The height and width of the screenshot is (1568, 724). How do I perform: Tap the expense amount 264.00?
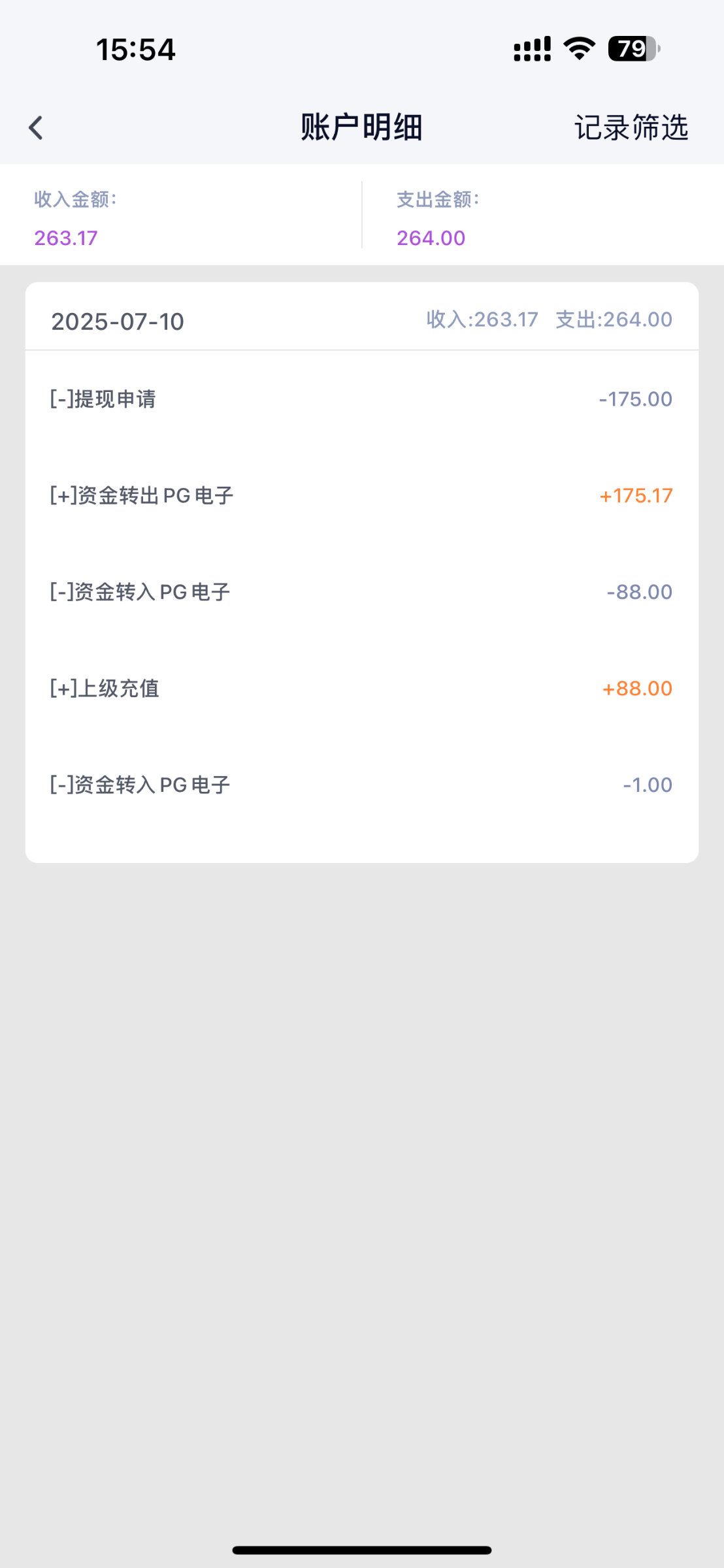(x=431, y=238)
